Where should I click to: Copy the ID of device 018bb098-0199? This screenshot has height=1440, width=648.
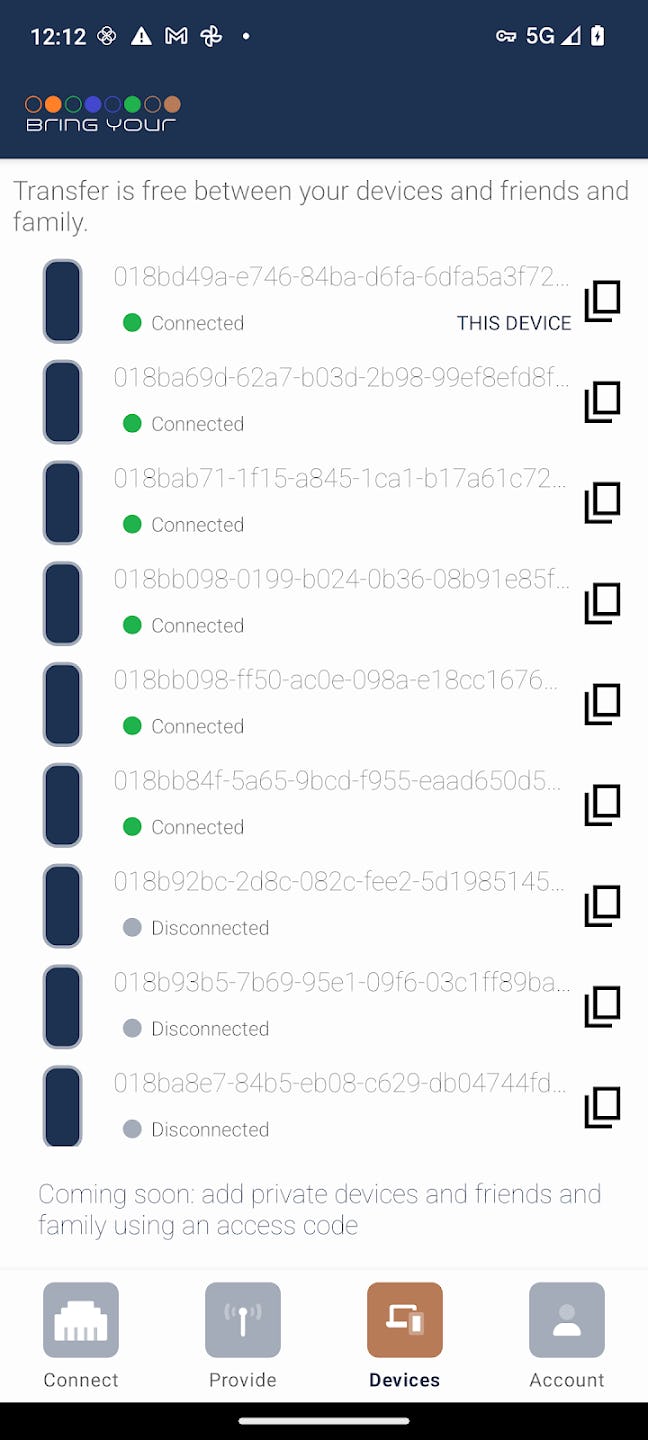[x=602, y=604]
